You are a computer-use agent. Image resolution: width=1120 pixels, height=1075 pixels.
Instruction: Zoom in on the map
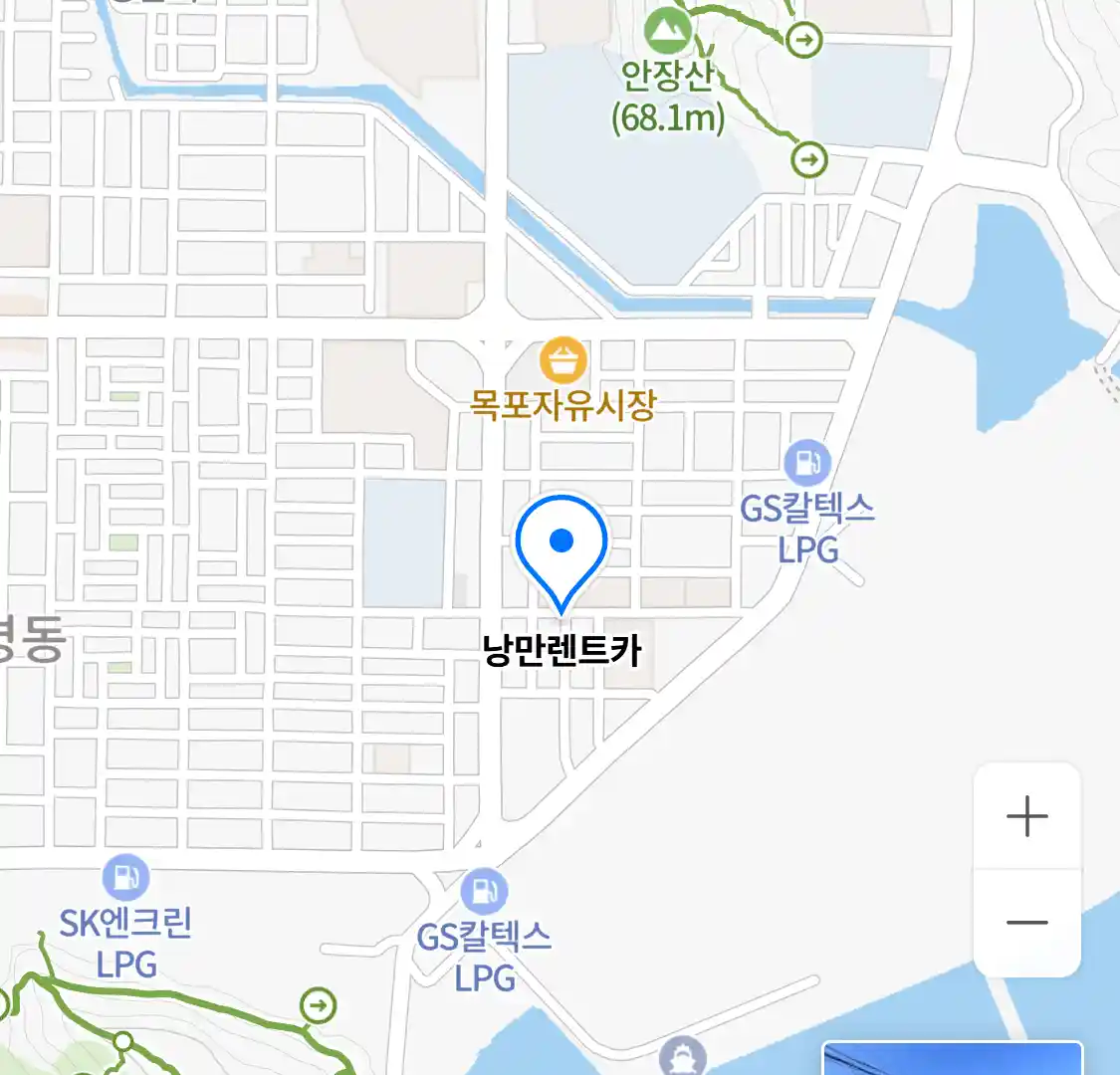point(1026,817)
